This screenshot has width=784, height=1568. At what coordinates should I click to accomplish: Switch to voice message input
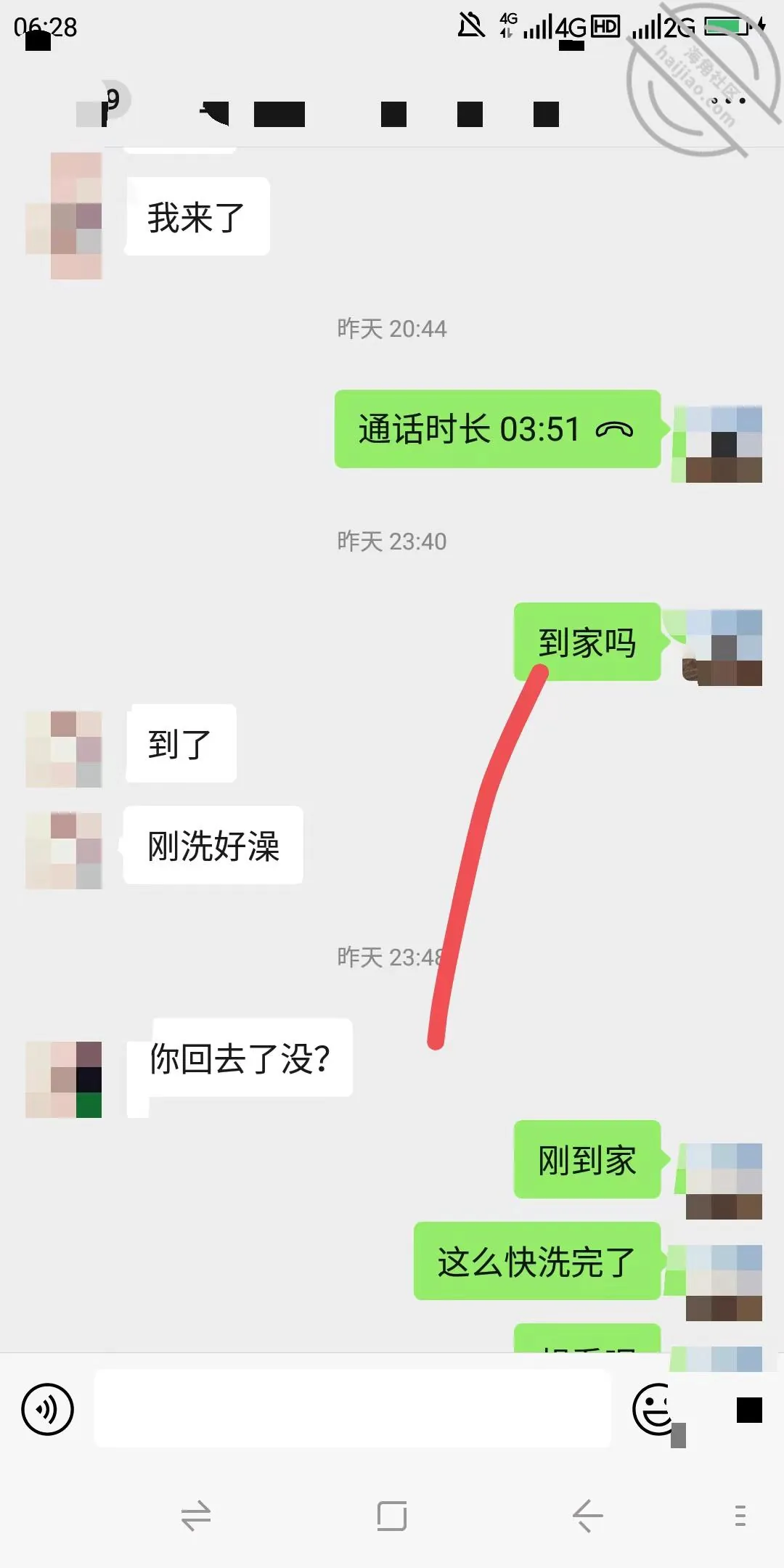click(47, 1409)
